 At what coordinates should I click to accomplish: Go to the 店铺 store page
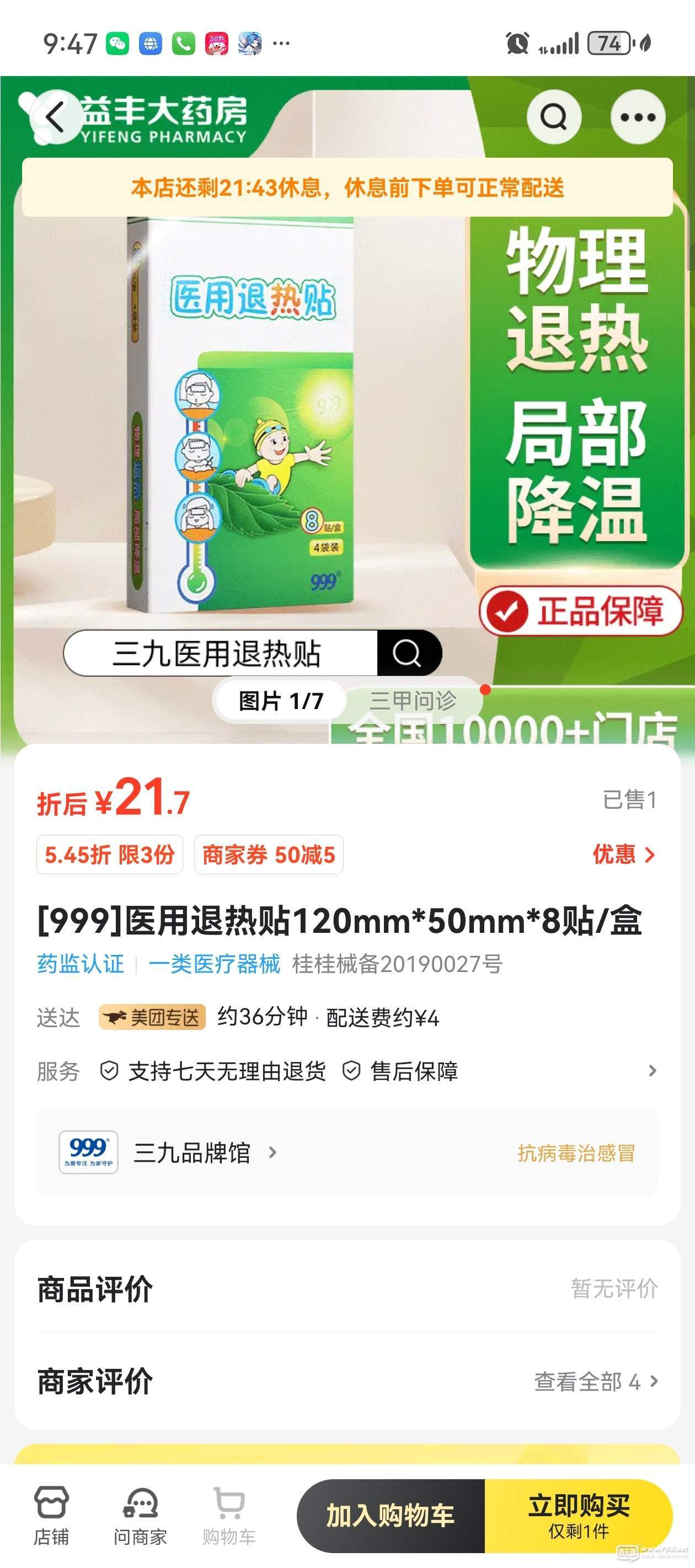pyautogui.click(x=51, y=1516)
